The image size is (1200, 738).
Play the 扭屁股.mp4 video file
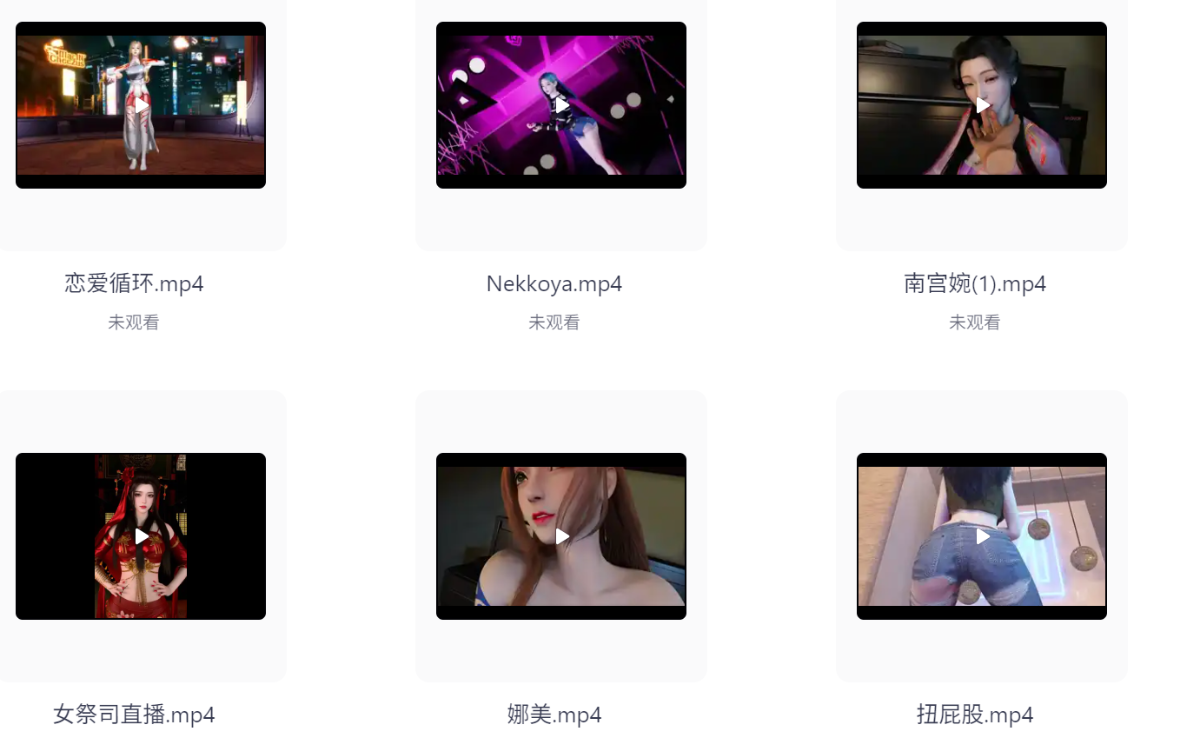982,537
